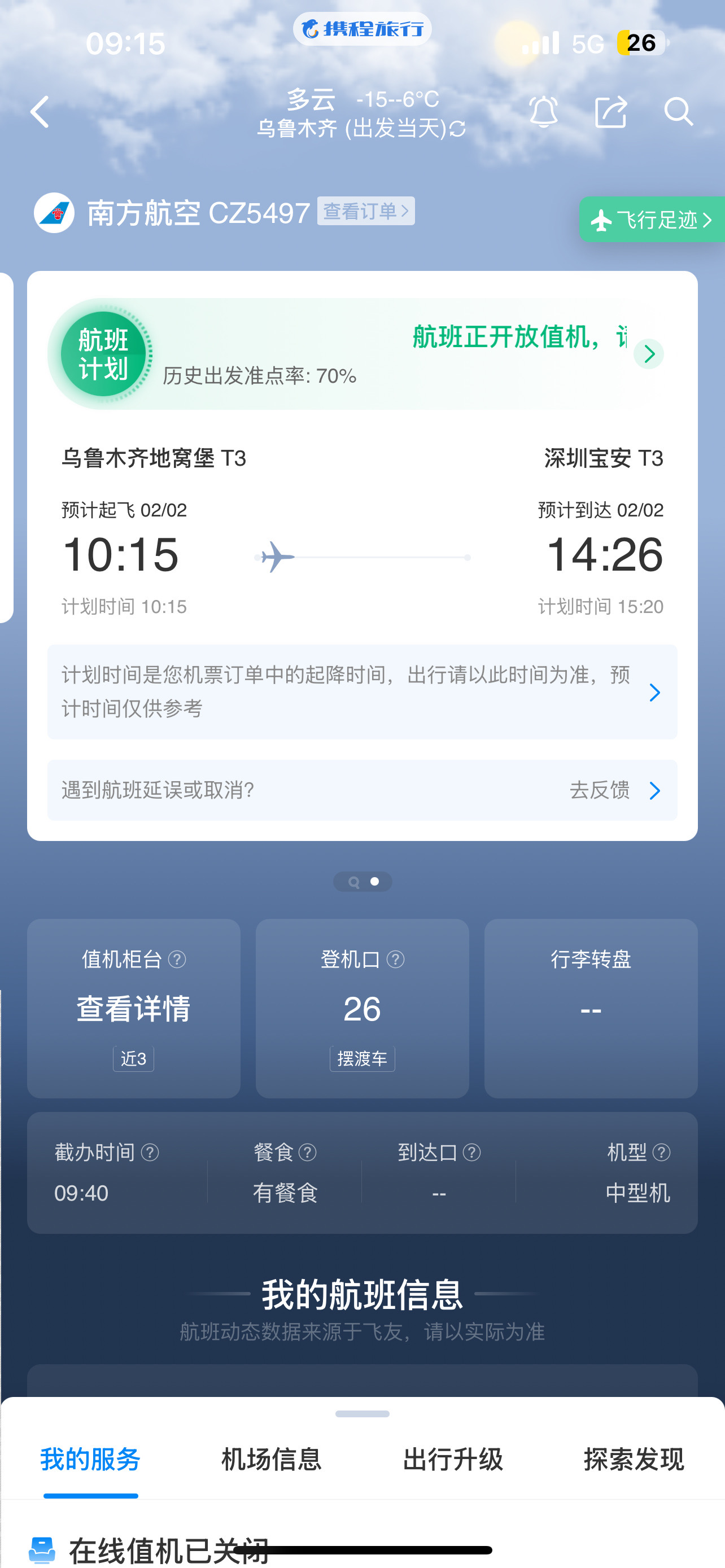This screenshot has height=1568, width=725.
Task: Select the 我的服务 tab
Action: click(91, 1460)
